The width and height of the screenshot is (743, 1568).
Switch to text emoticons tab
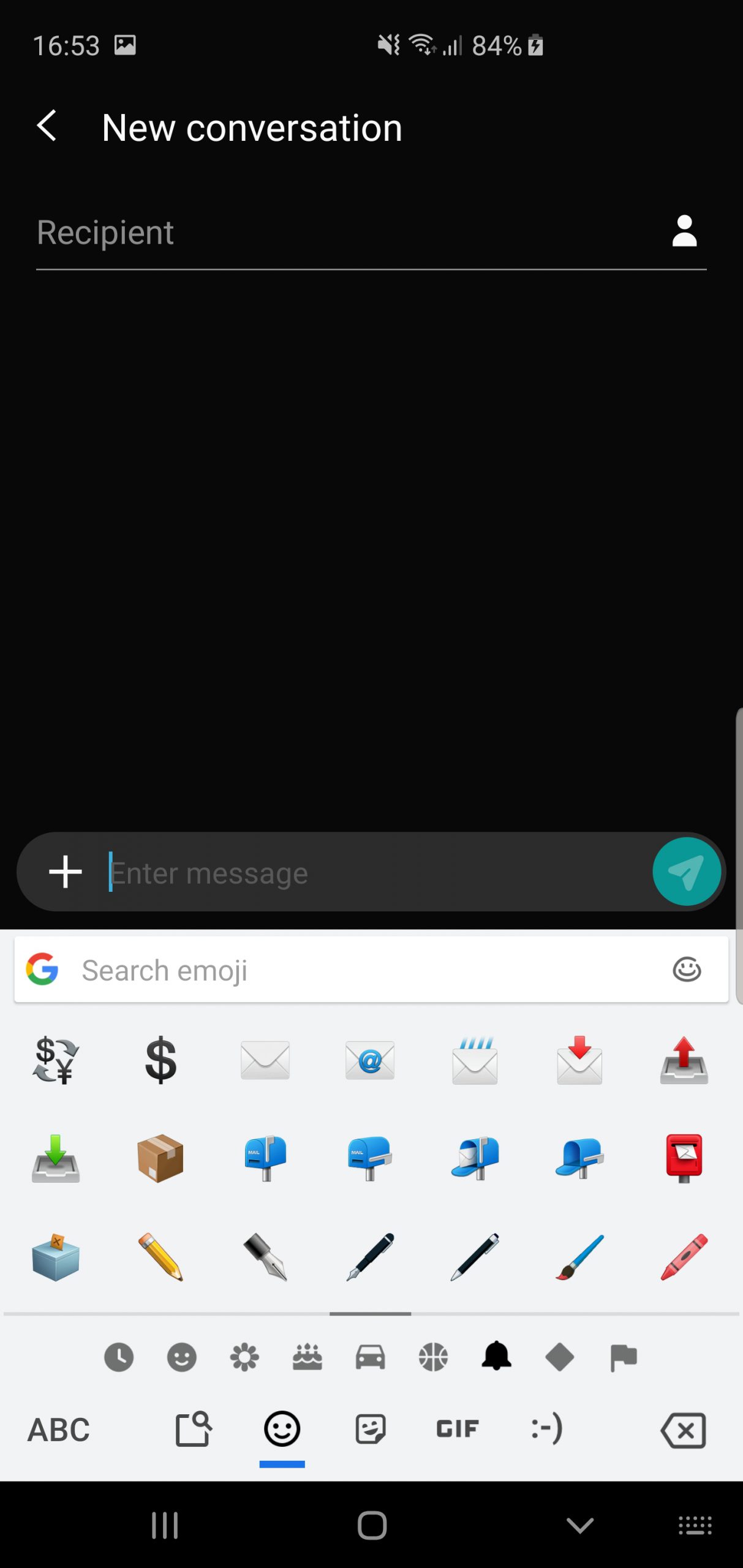click(546, 1429)
